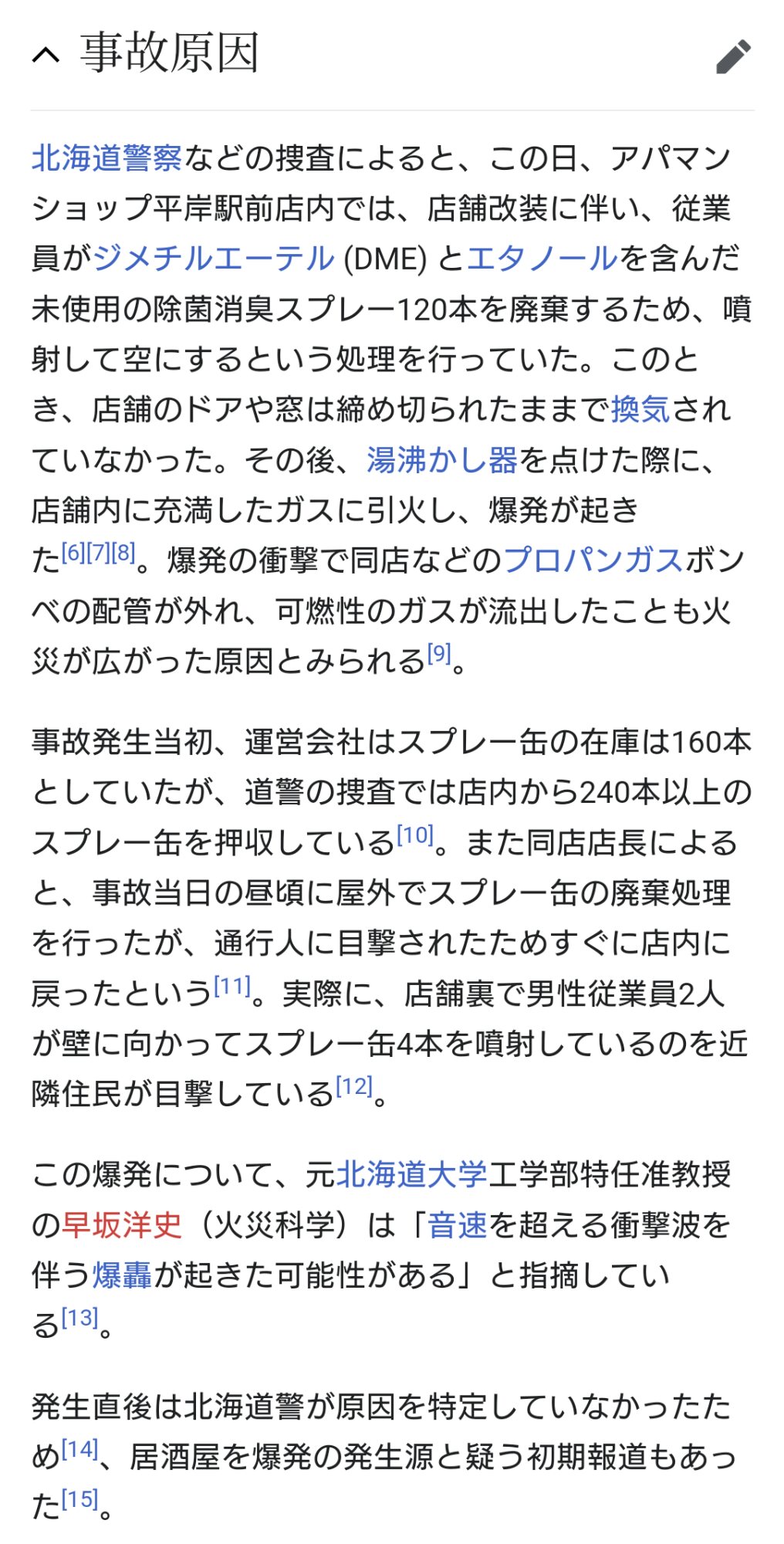Image resolution: width=784 pixels, height=1544 pixels.
Task: Open the ジメチルエーテル article link
Action: point(214,258)
